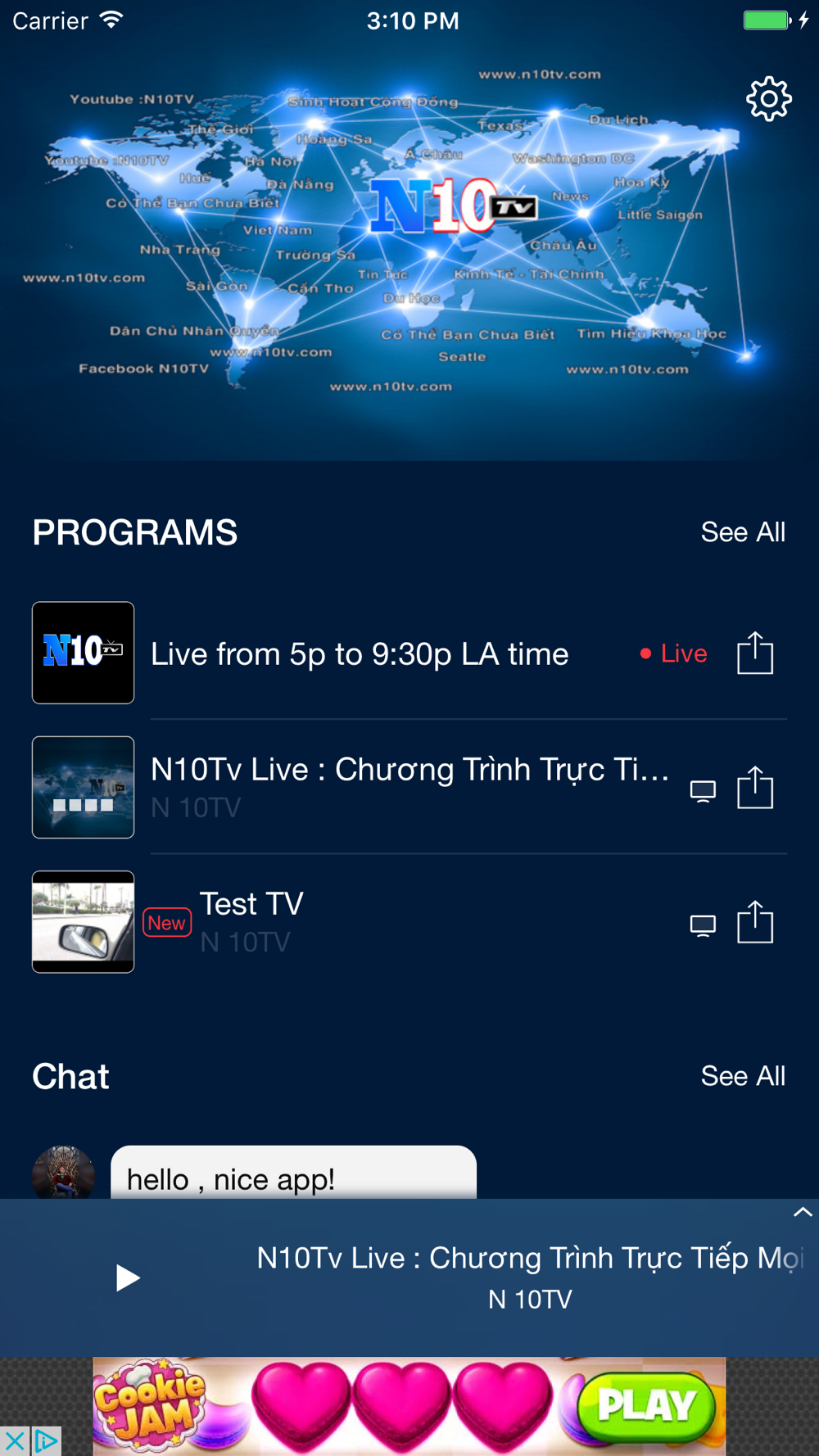
Task: Open the AdChoices info icon
Action: 47,1441
